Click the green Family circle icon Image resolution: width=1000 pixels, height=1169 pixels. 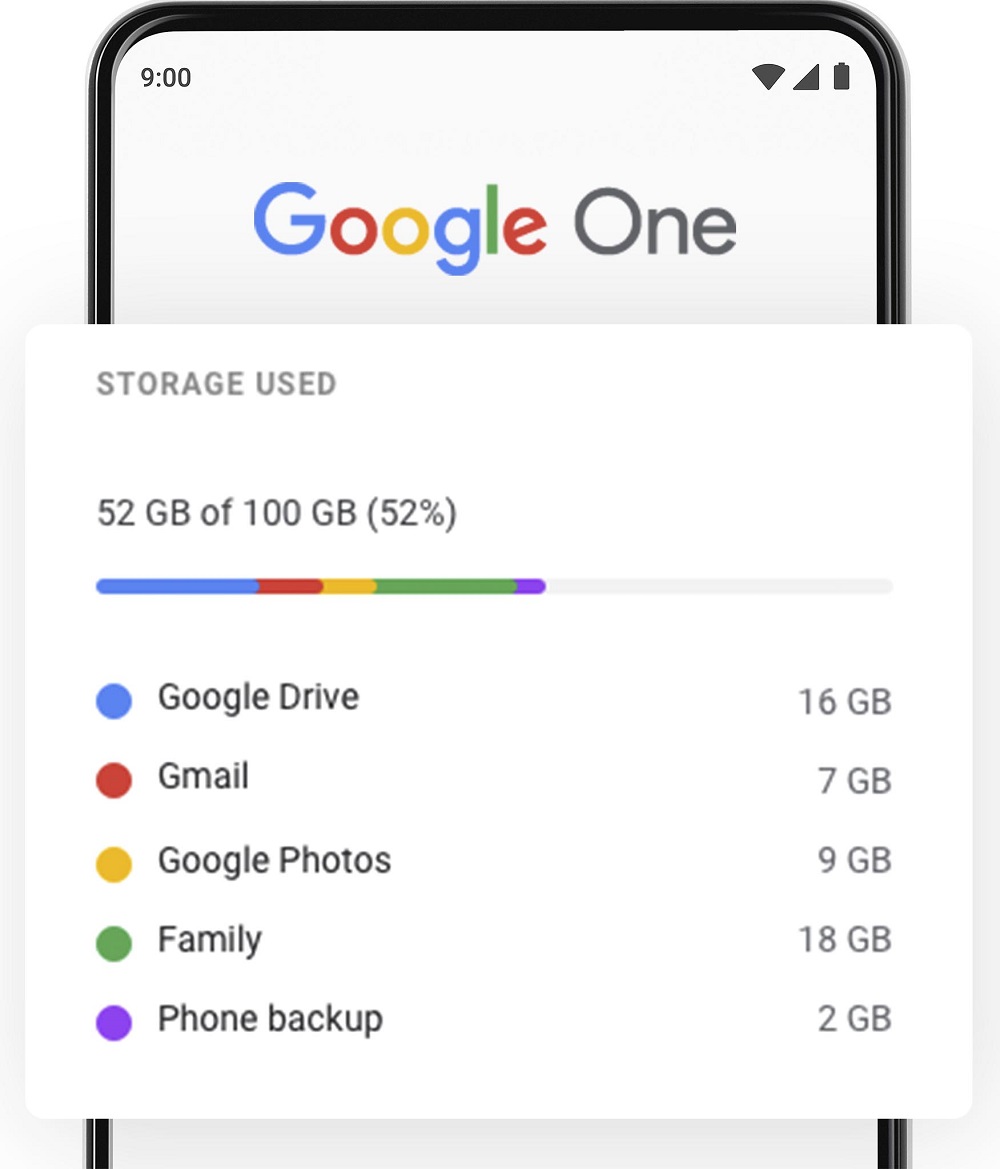[113, 942]
